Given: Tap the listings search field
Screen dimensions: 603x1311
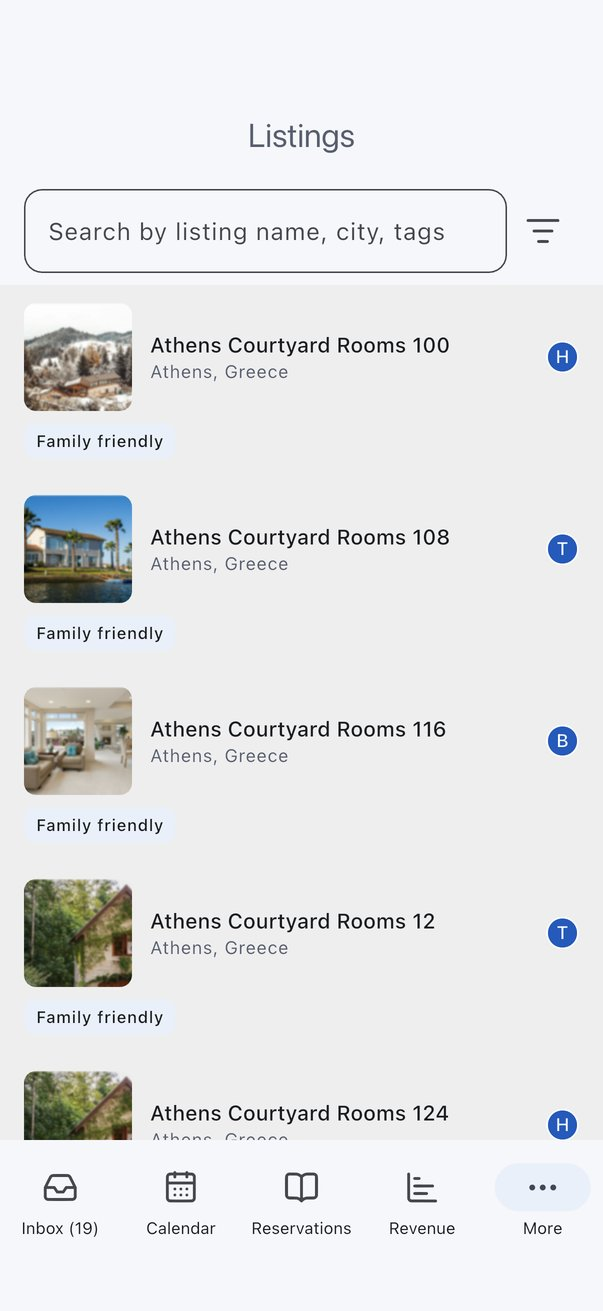Looking at the screenshot, I should (265, 231).
